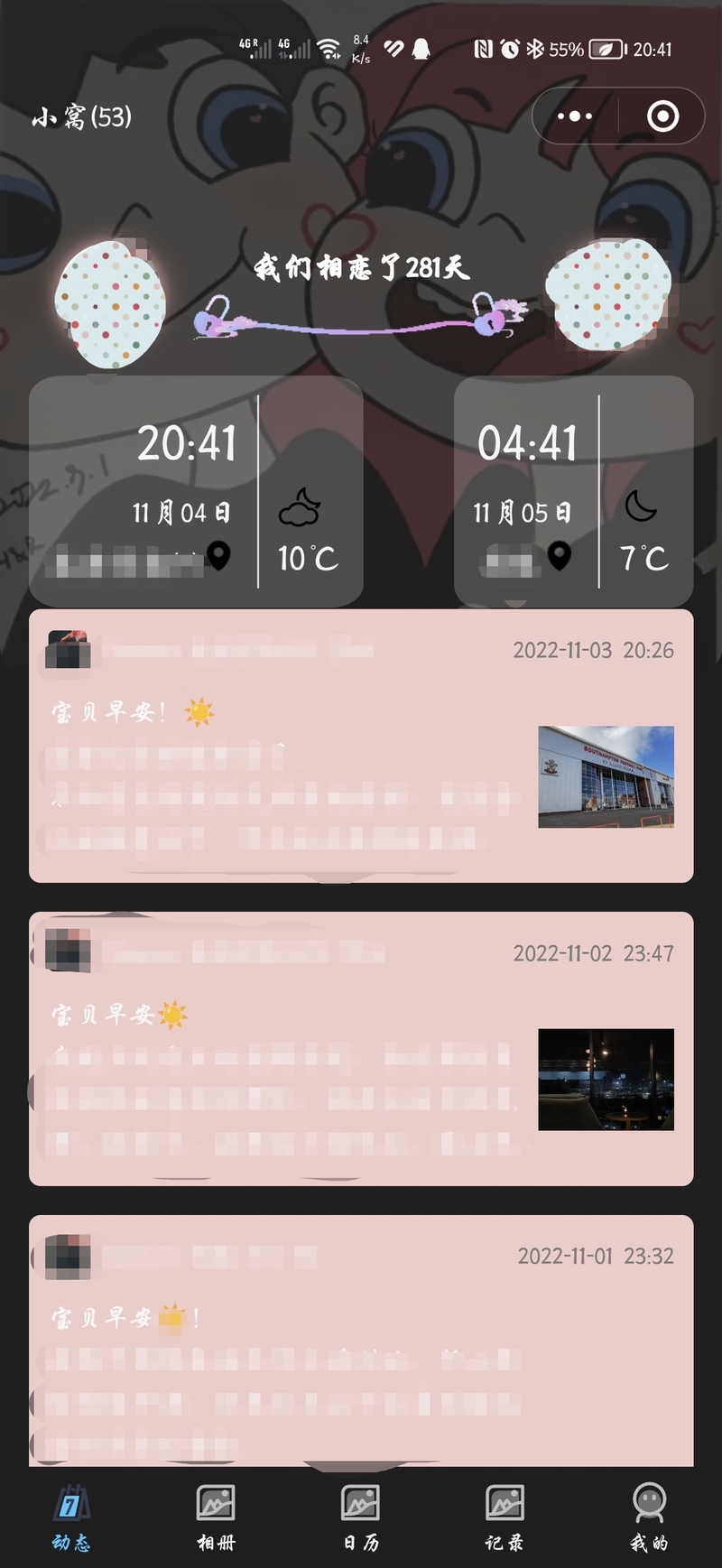Select the 动态 tab
The width and height of the screenshot is (722, 1568).
[71, 1518]
